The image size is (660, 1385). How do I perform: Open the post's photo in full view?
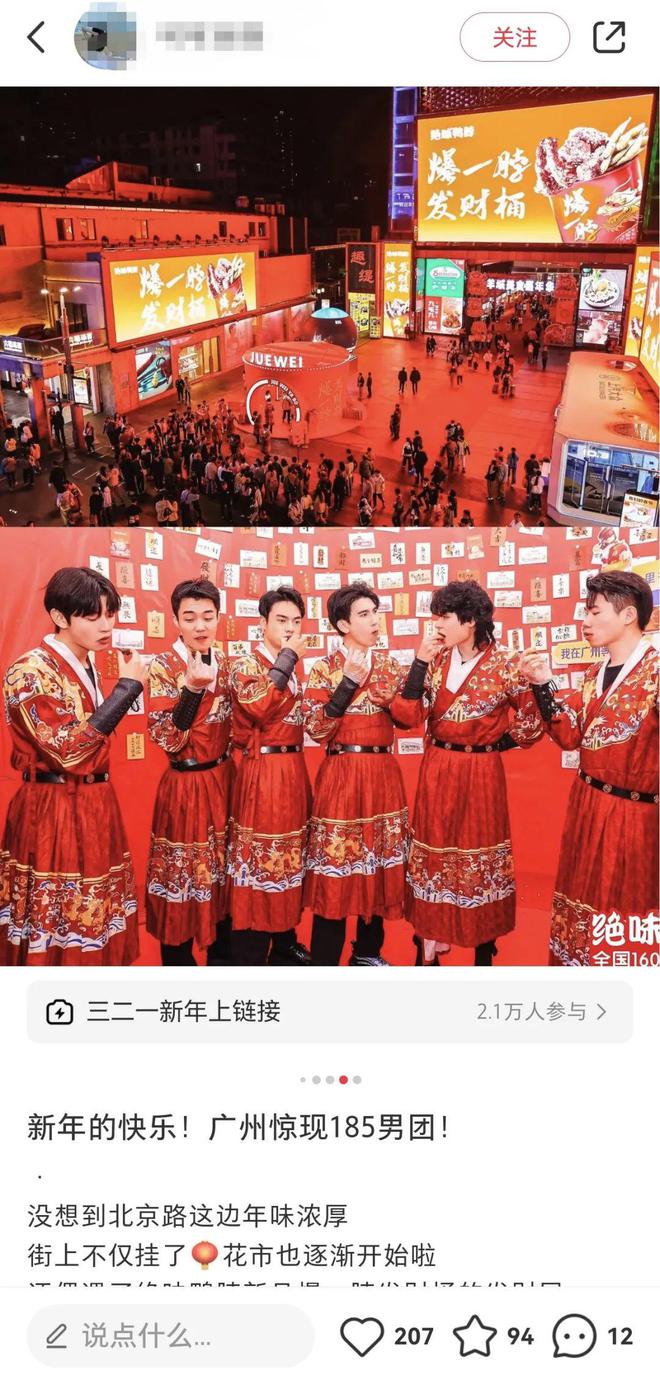(330, 525)
